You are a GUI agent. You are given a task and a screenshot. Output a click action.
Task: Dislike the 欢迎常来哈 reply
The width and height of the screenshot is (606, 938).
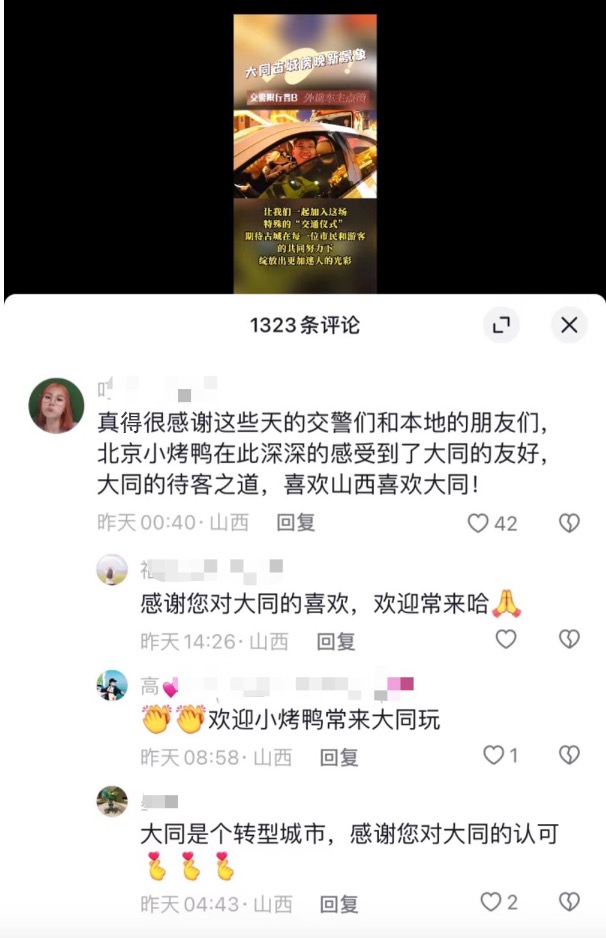pos(569,640)
